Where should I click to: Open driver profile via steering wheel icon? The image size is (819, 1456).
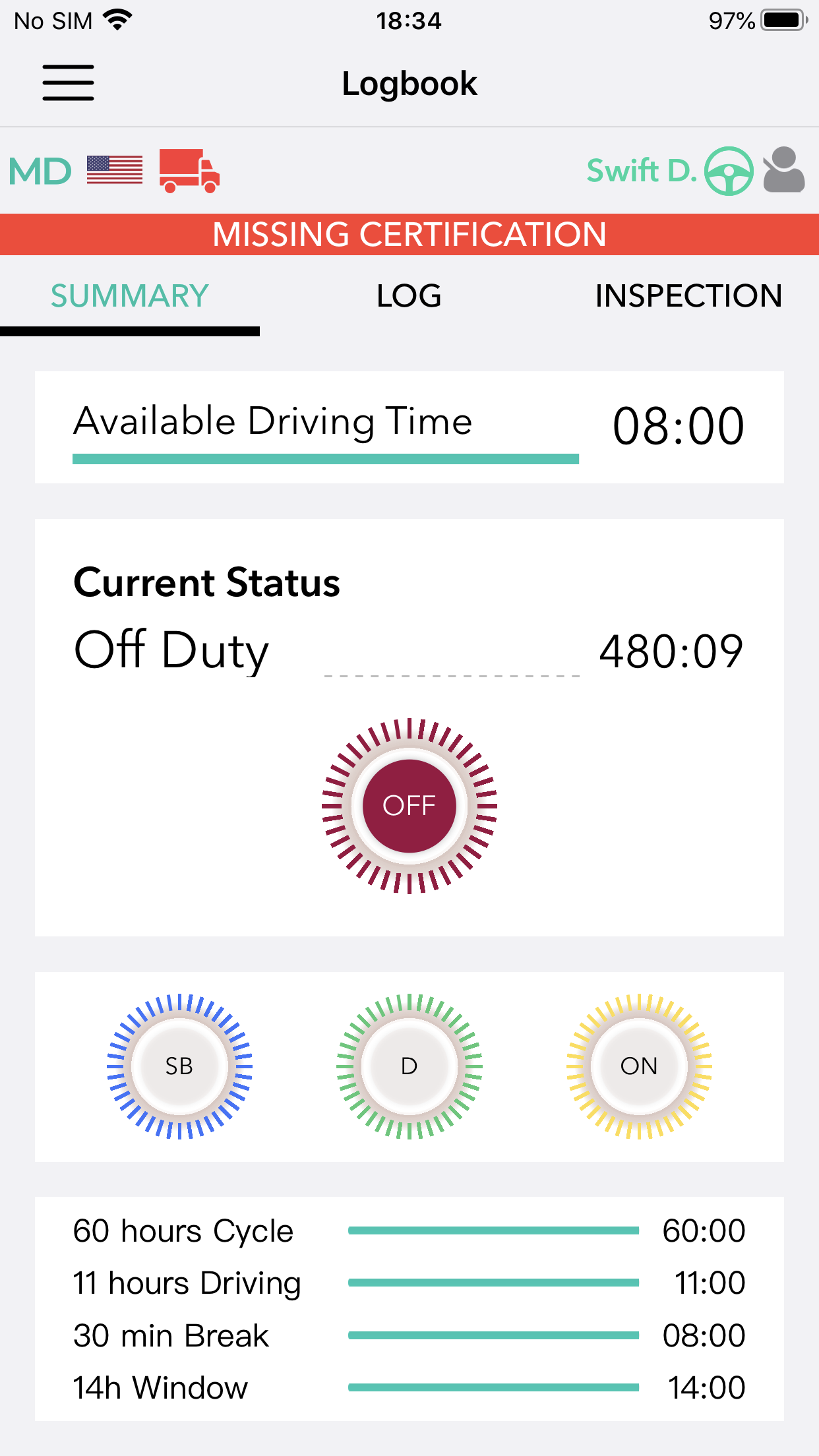pyautogui.click(x=729, y=171)
